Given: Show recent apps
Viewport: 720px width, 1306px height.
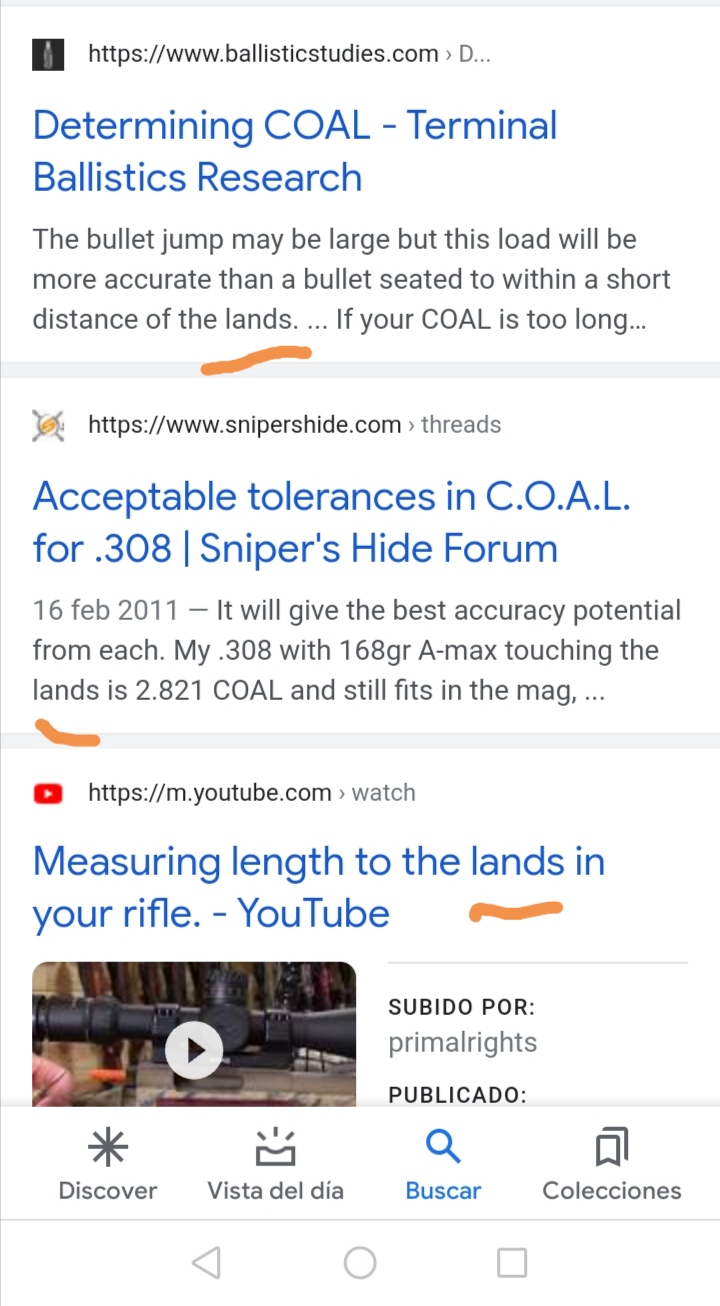Looking at the screenshot, I should coord(512,1263).
